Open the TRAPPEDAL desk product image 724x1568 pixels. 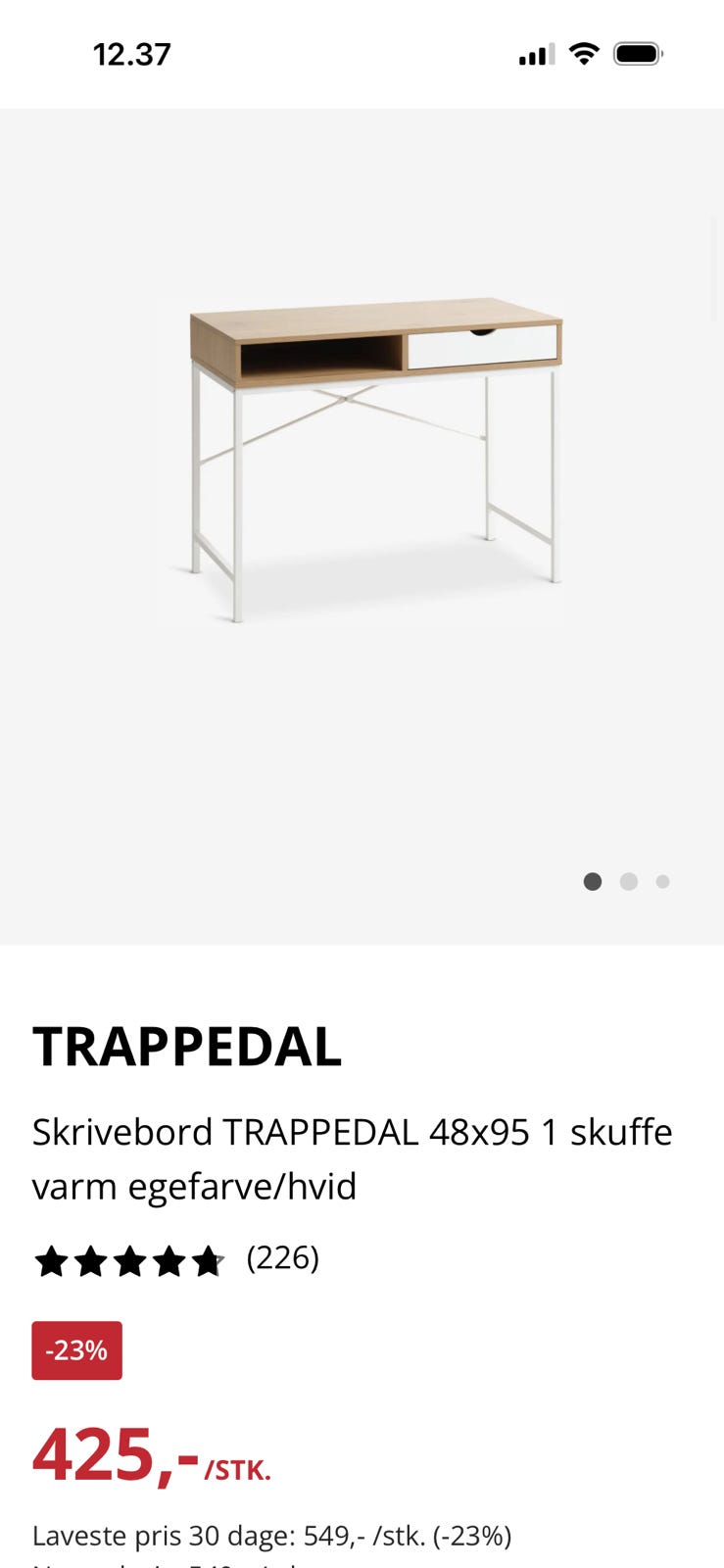(362, 526)
